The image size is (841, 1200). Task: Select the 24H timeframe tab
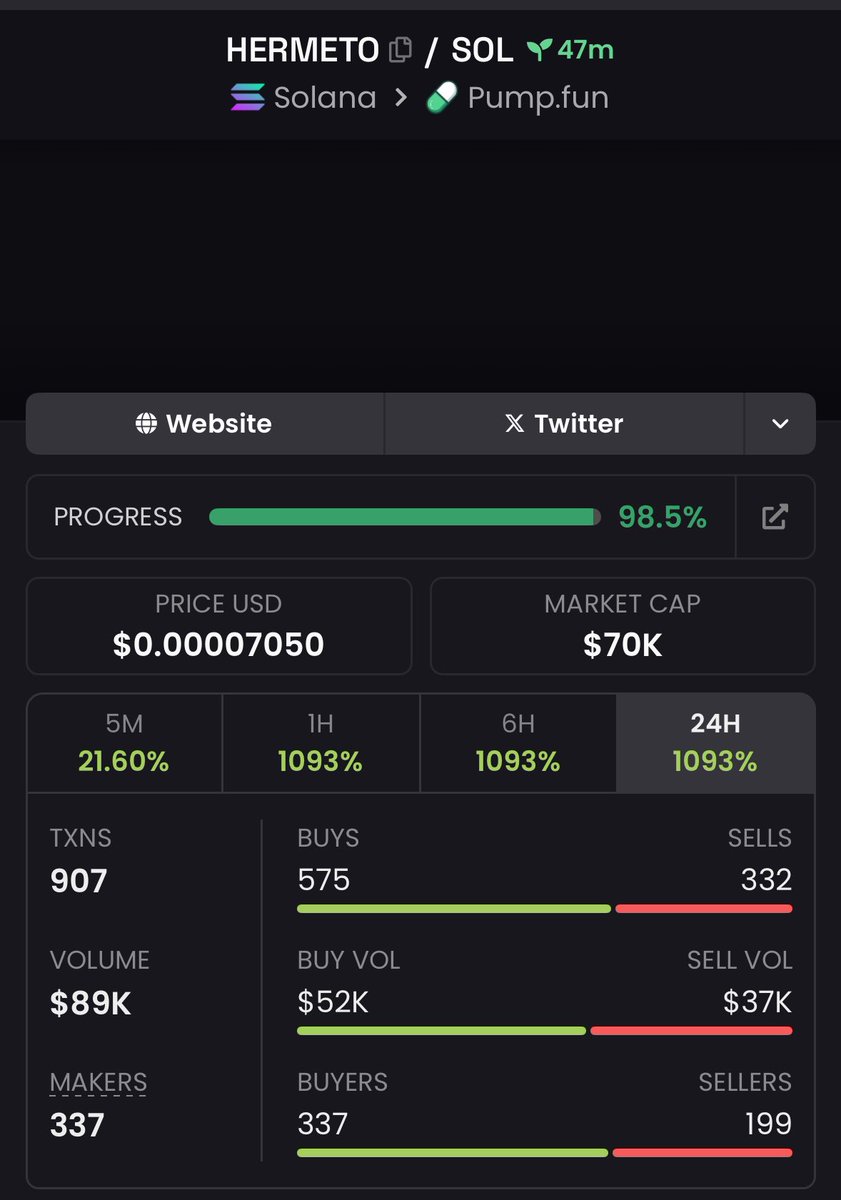pyautogui.click(x=715, y=743)
